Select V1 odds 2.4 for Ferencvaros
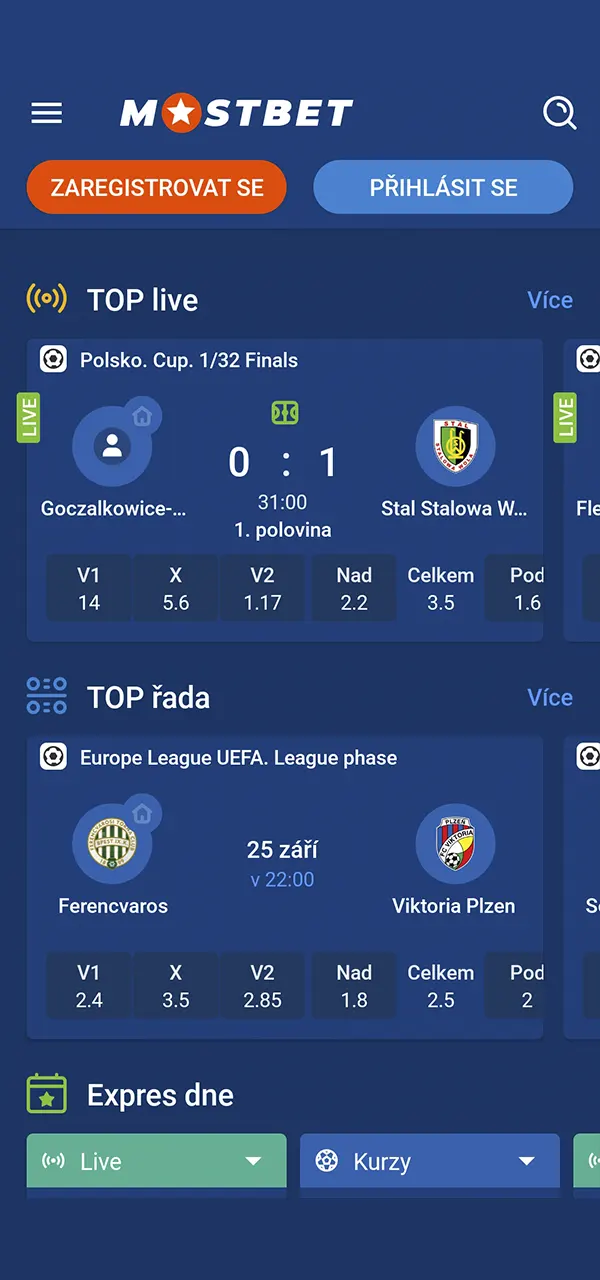The height and width of the screenshot is (1280, 600). (x=89, y=986)
